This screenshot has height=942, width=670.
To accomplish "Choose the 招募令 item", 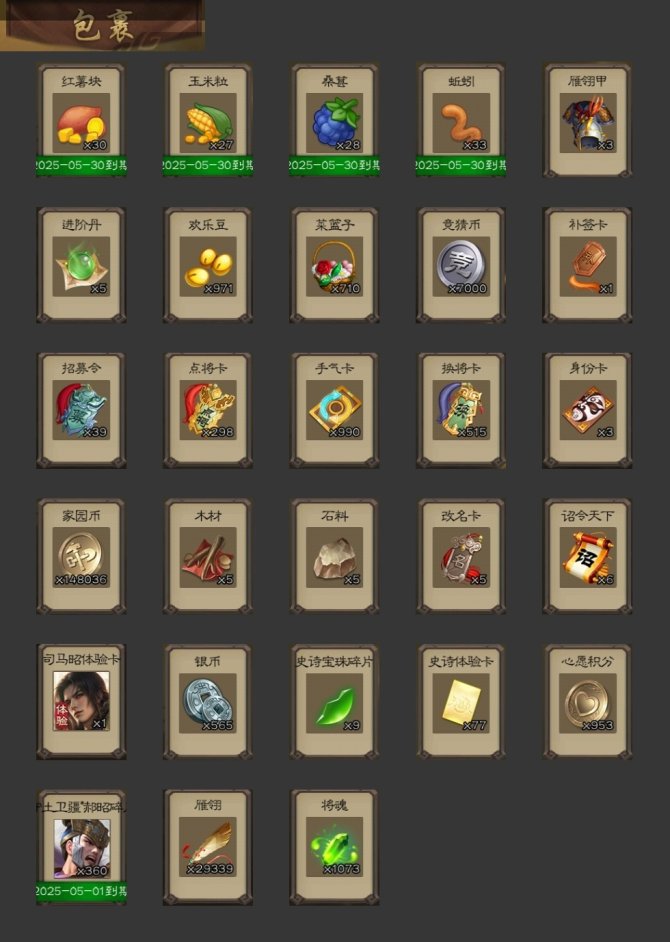I will (x=81, y=411).
